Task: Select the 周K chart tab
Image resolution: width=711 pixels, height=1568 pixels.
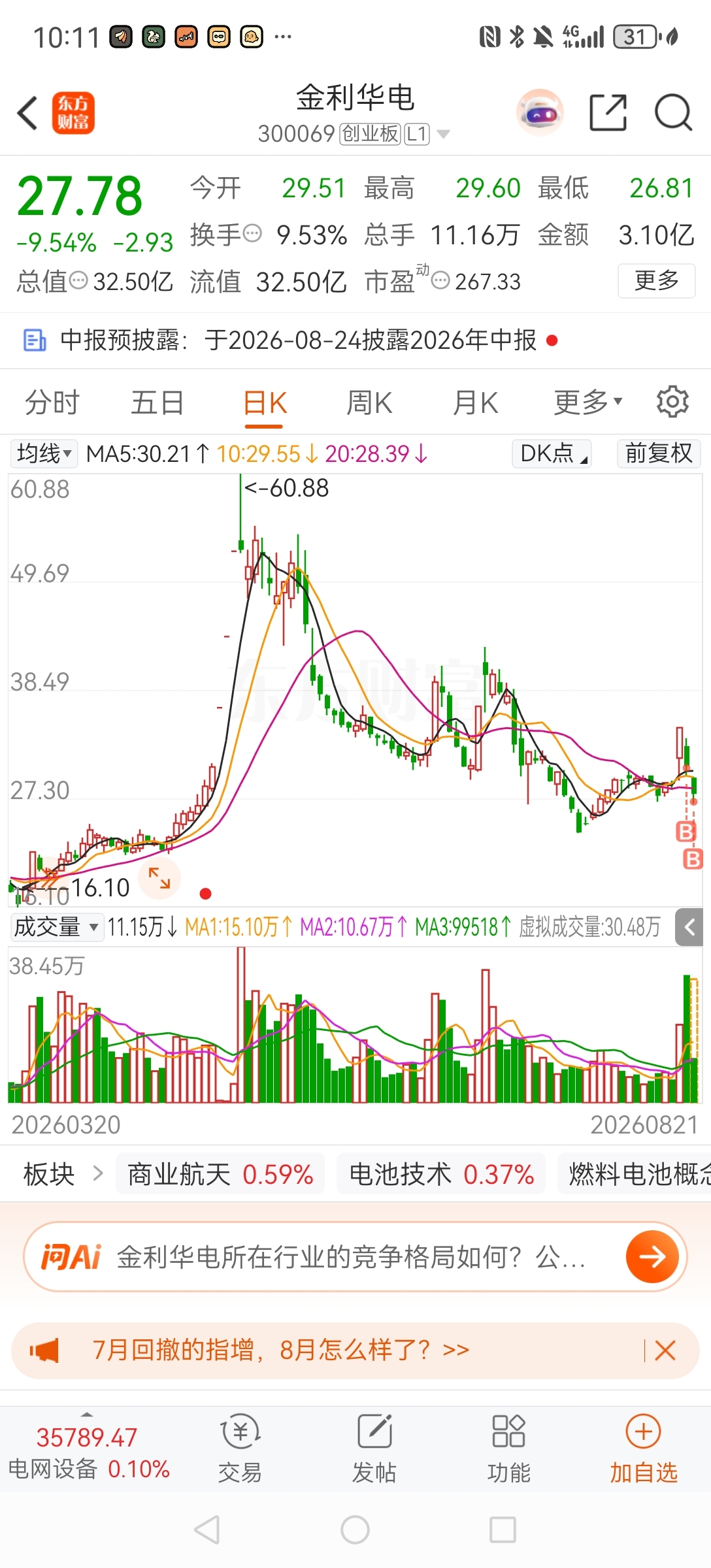Action: point(369,402)
